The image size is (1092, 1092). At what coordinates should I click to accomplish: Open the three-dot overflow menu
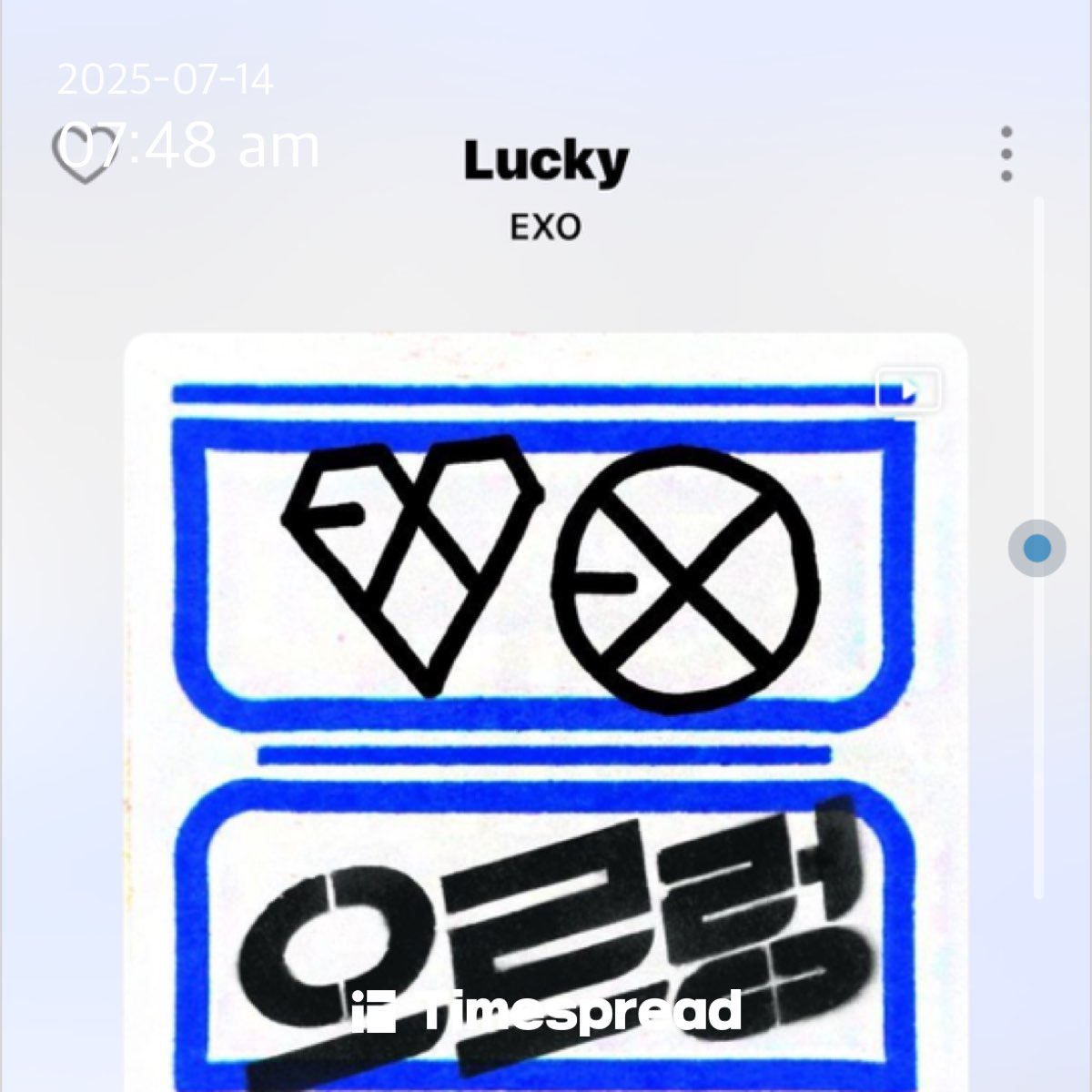coord(1006,154)
